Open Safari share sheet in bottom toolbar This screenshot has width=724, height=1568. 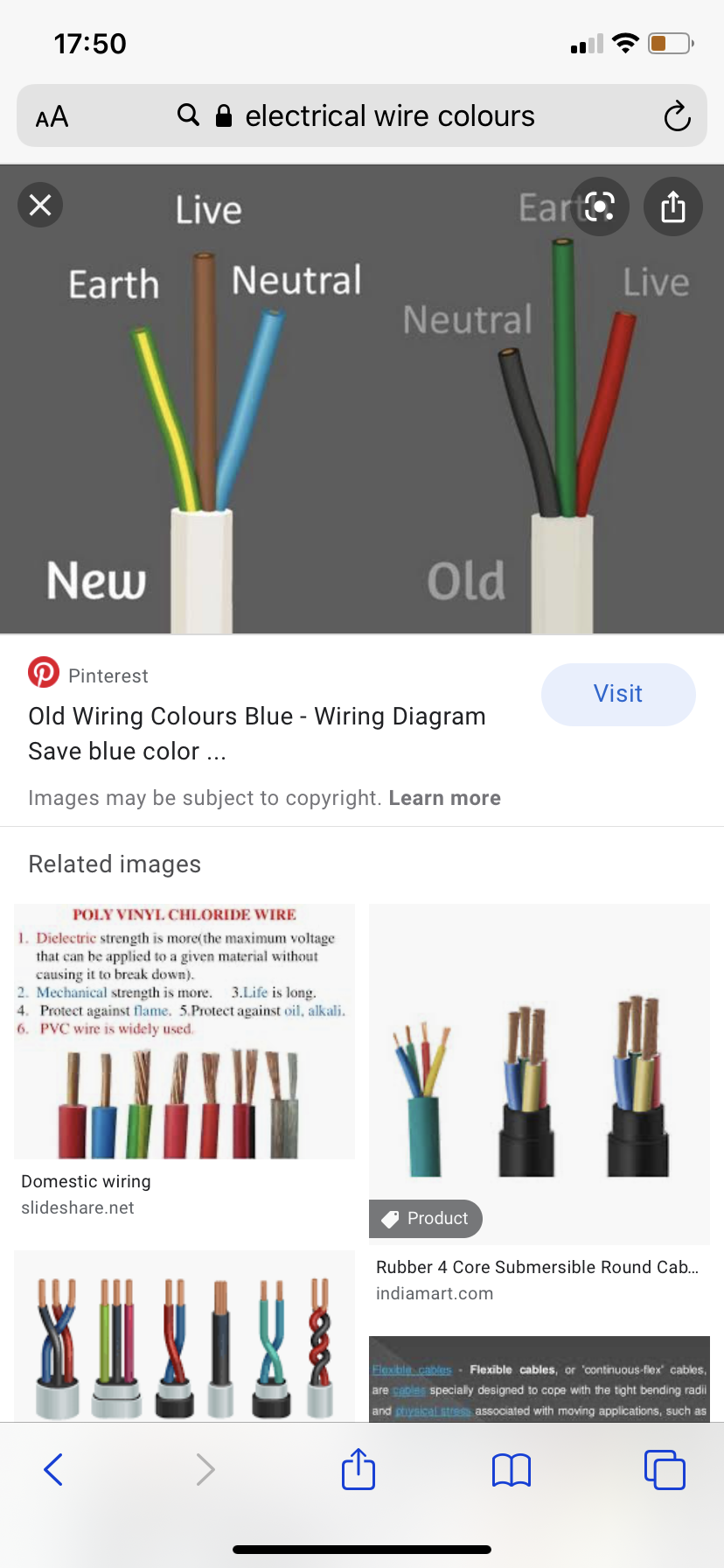point(359,1470)
